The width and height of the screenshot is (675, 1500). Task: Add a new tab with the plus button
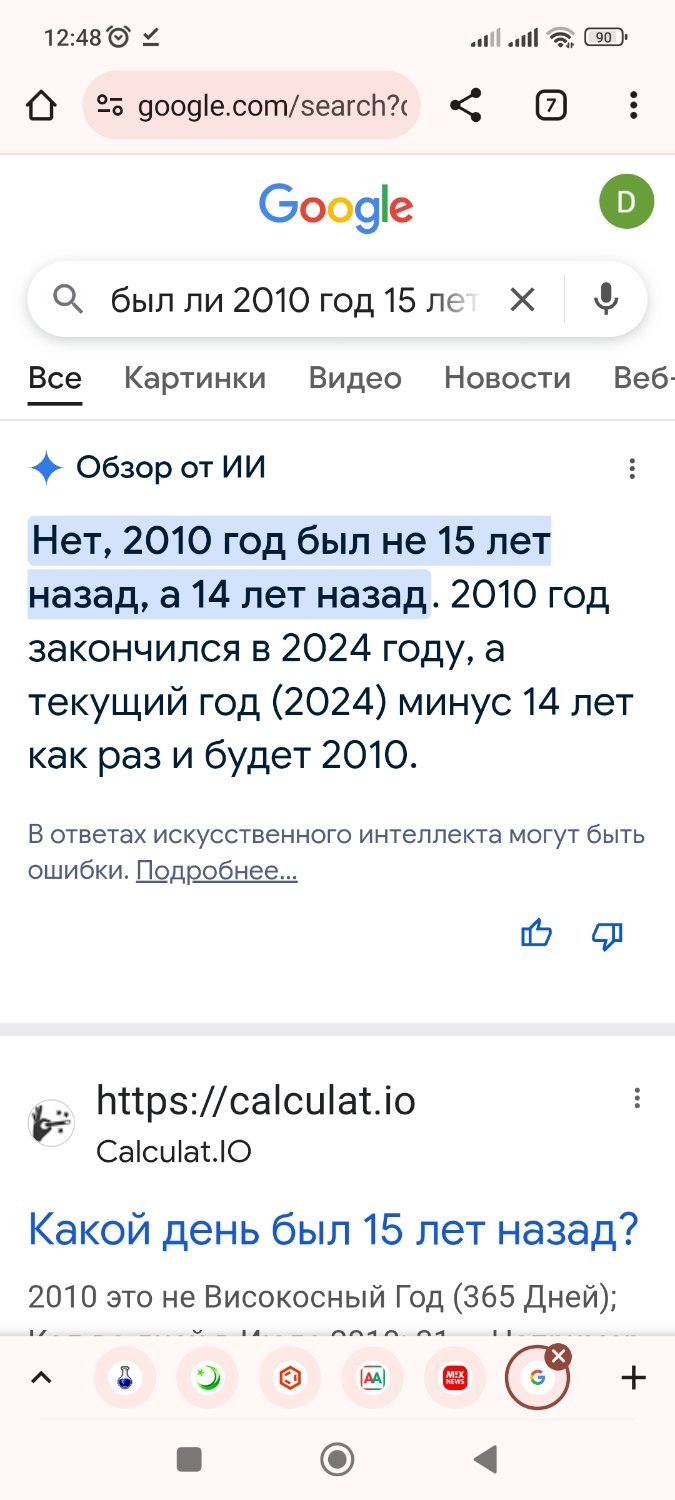tap(634, 1378)
